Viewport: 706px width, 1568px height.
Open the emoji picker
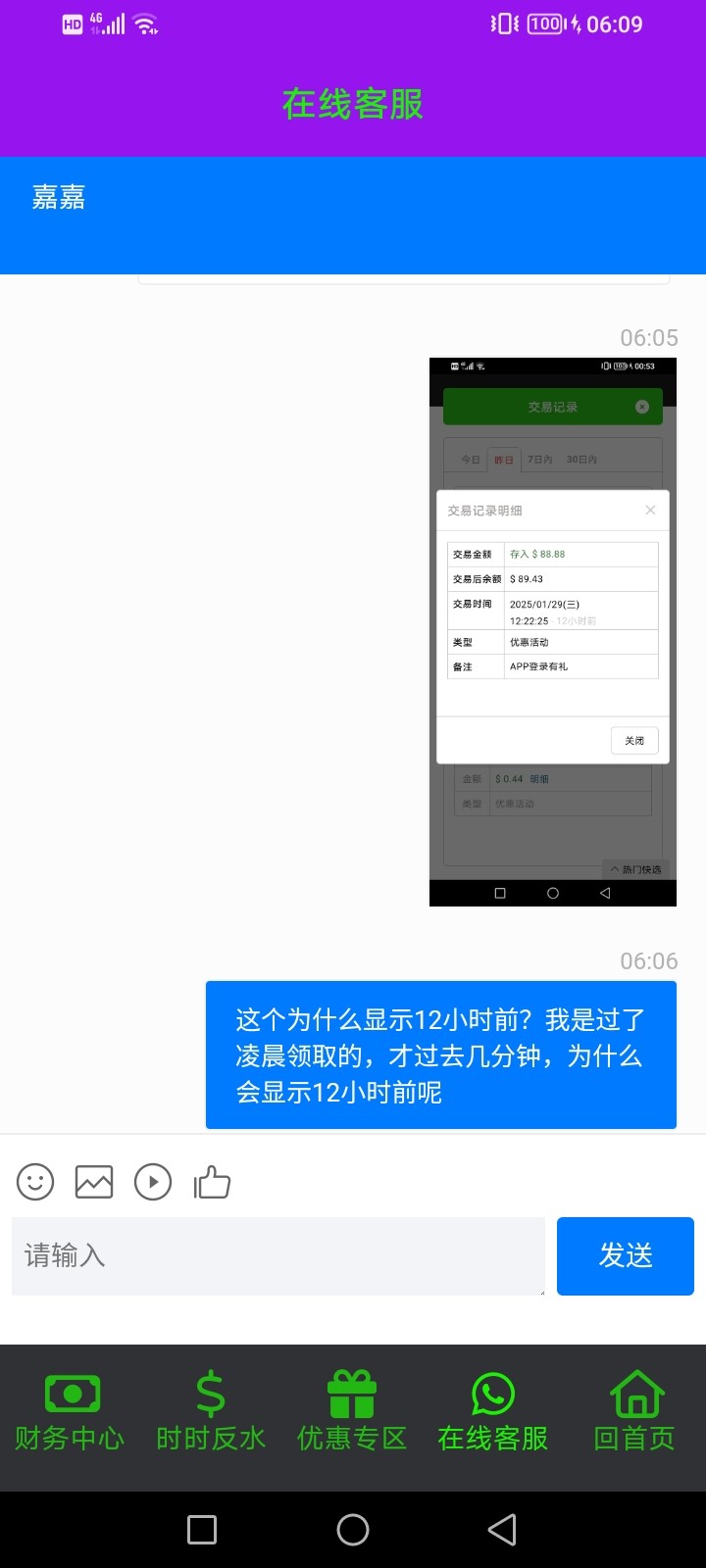35,1182
